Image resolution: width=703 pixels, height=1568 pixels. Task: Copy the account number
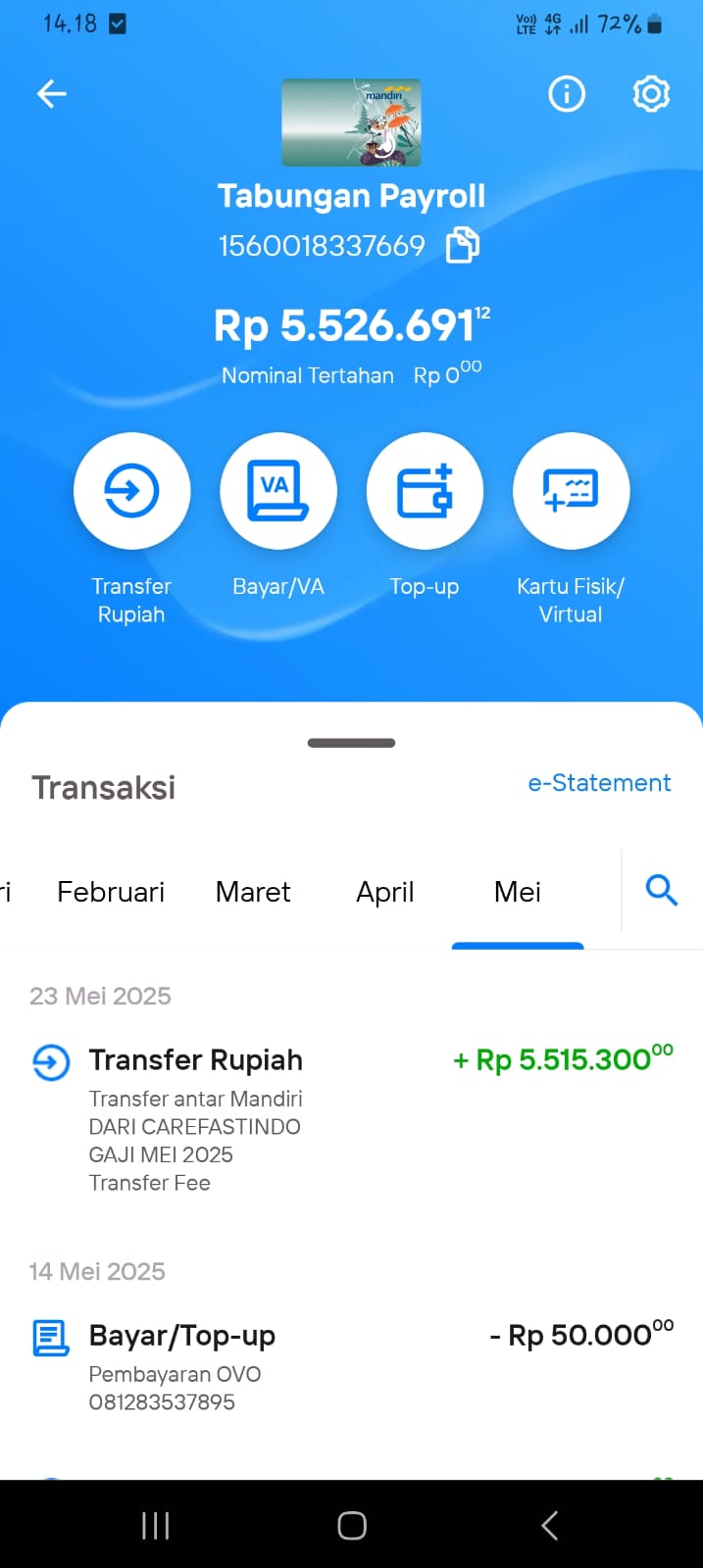click(x=463, y=245)
